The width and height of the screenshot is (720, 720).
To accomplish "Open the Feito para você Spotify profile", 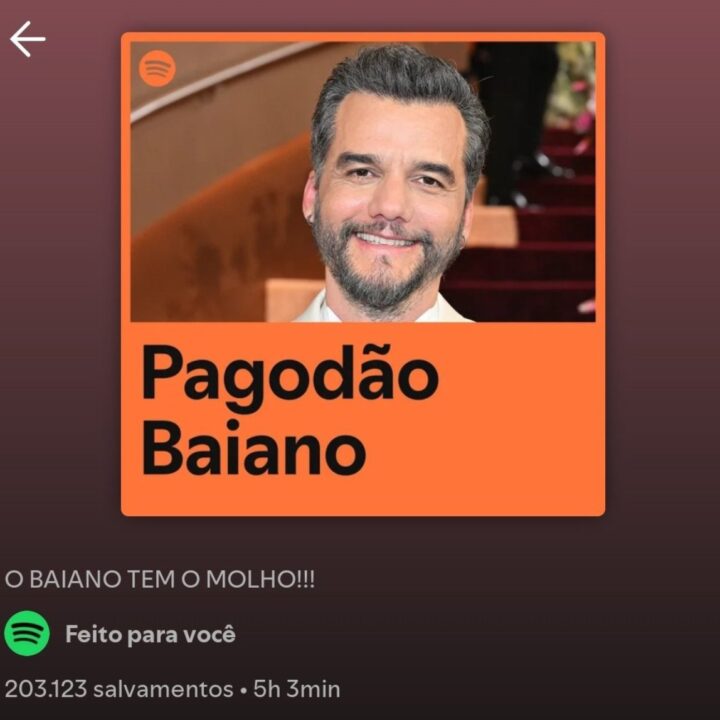I will (x=150, y=634).
